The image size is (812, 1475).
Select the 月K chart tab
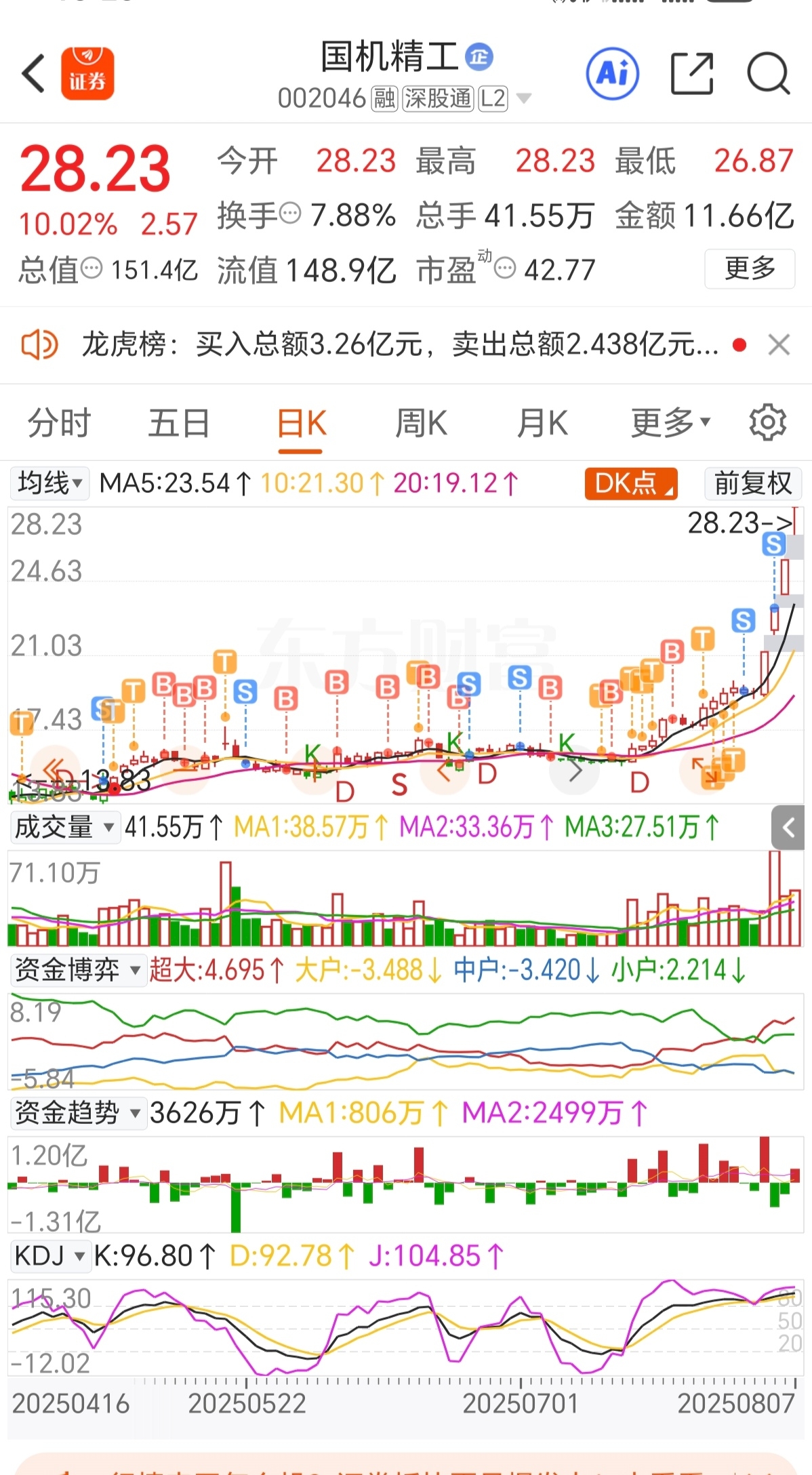point(542,424)
